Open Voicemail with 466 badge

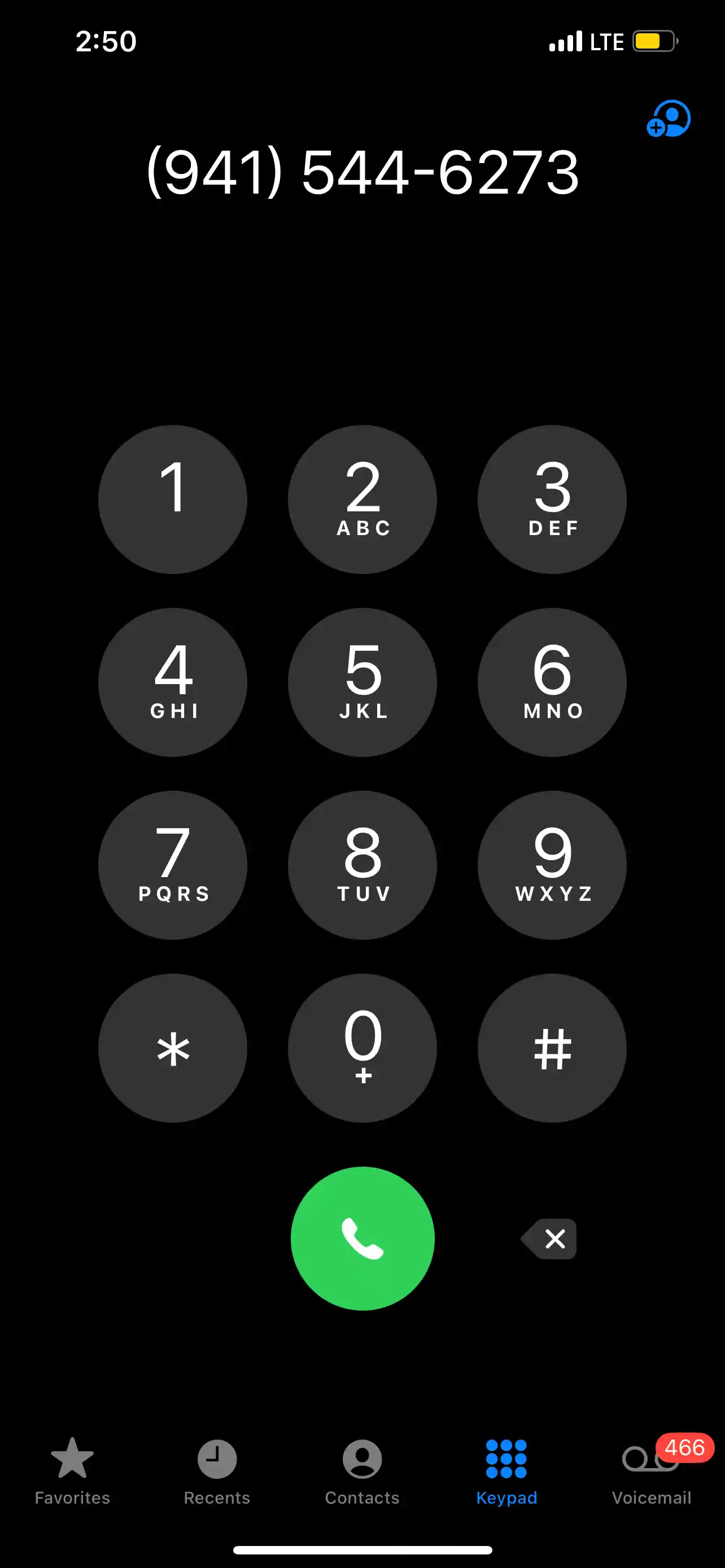(652, 1471)
